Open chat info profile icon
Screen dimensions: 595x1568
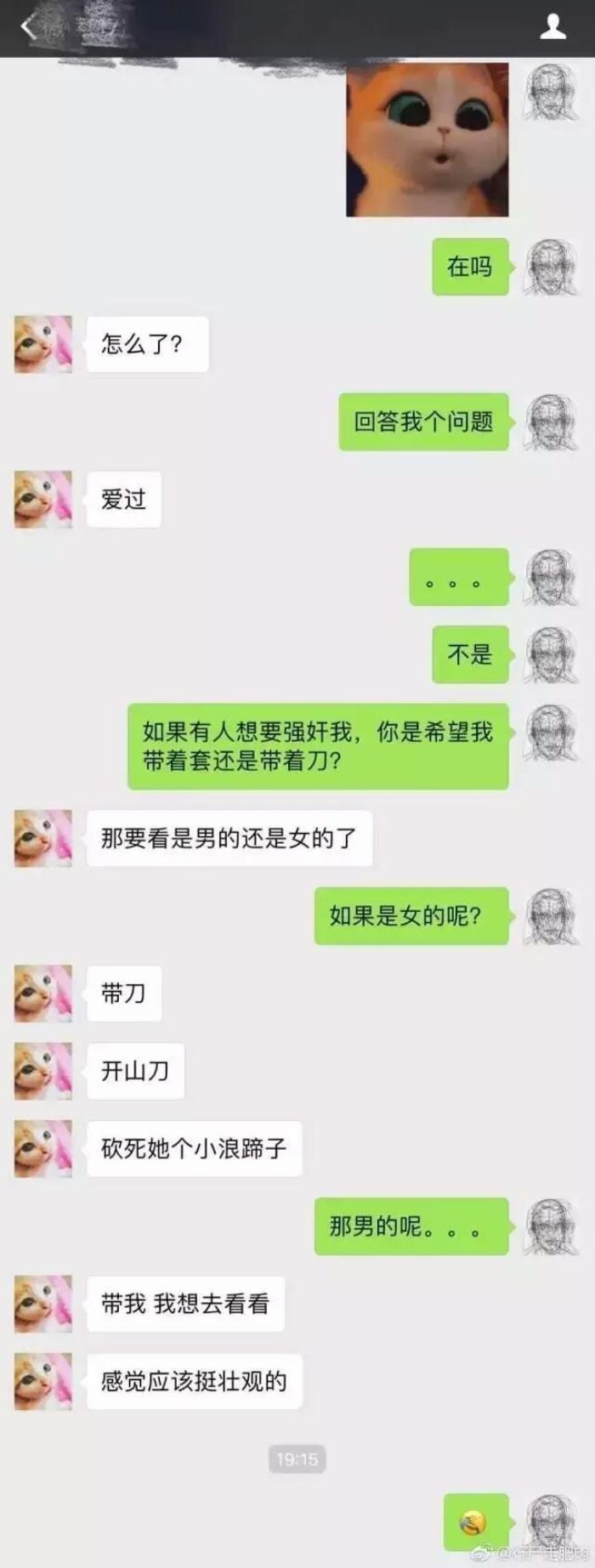click(x=553, y=27)
